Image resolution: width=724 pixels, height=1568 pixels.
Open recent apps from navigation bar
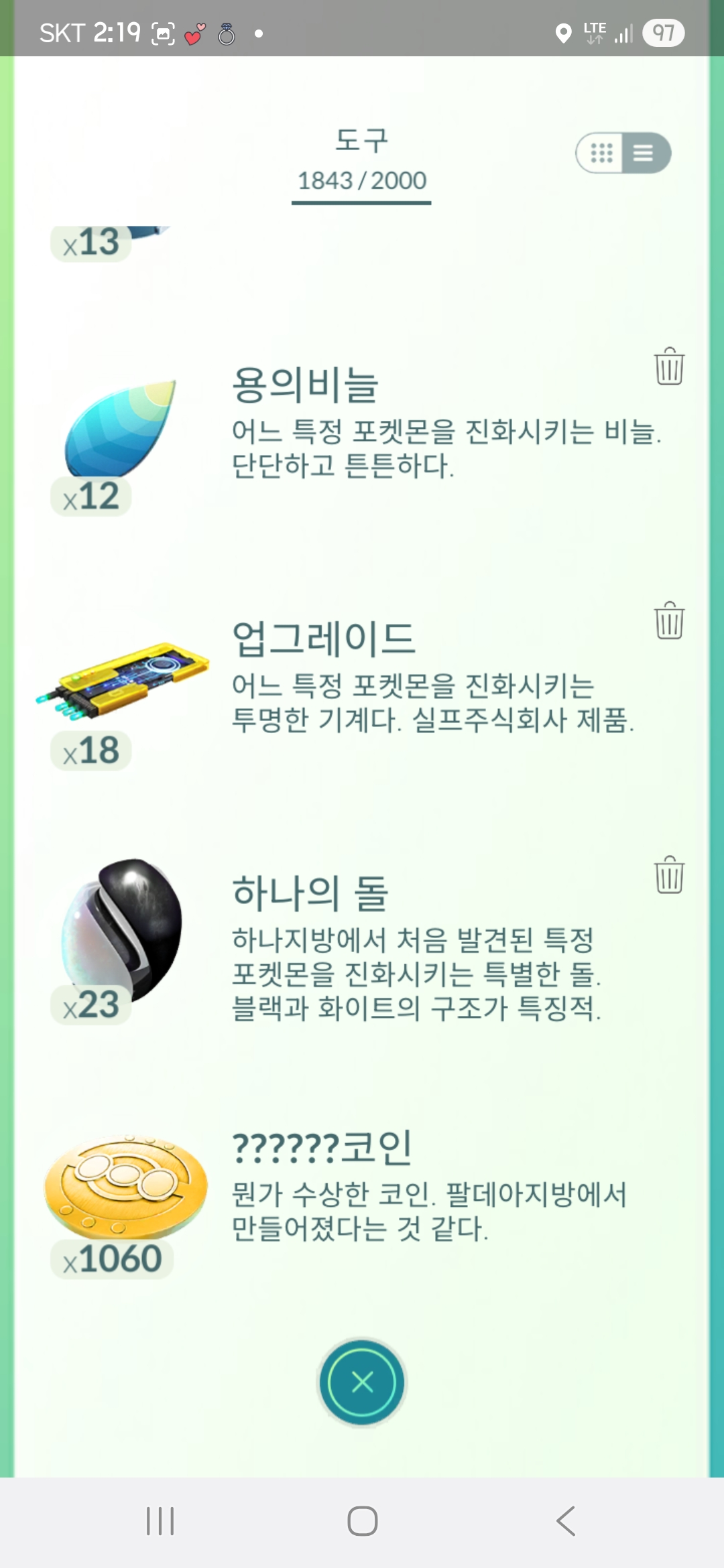coord(160,1520)
